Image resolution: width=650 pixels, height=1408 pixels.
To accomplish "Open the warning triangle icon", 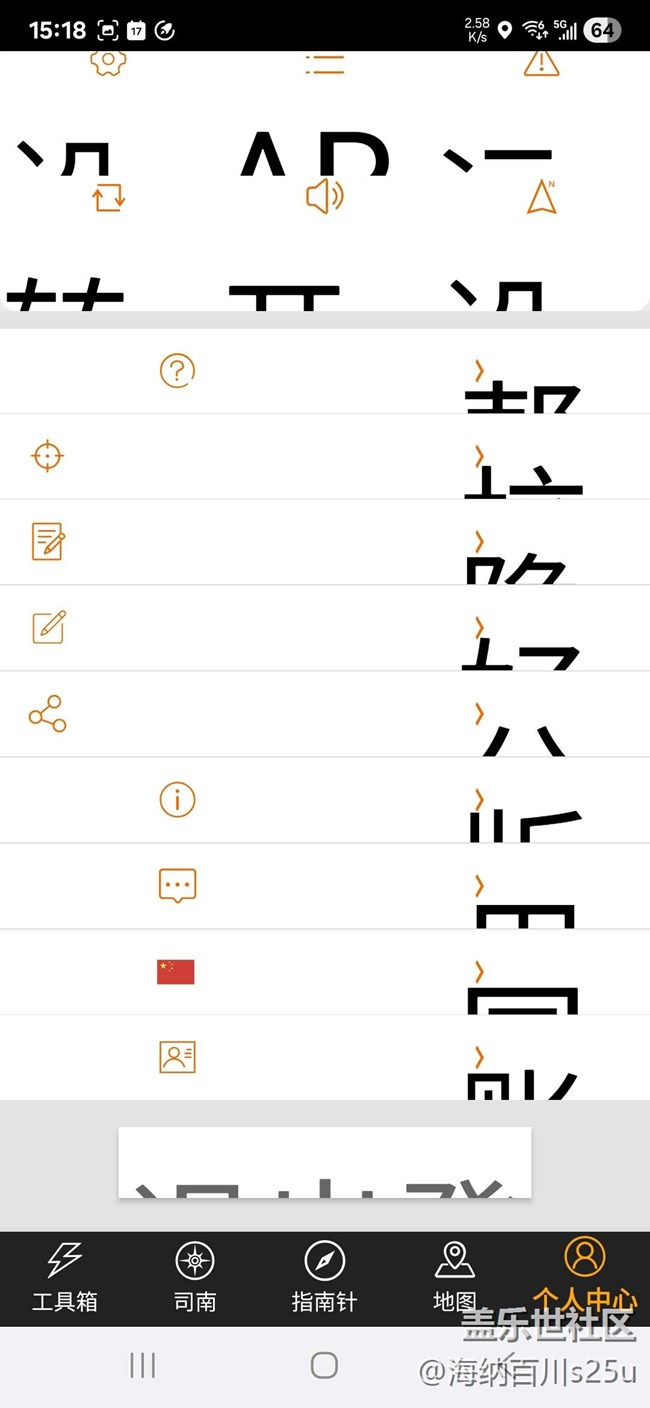I will 541,62.
